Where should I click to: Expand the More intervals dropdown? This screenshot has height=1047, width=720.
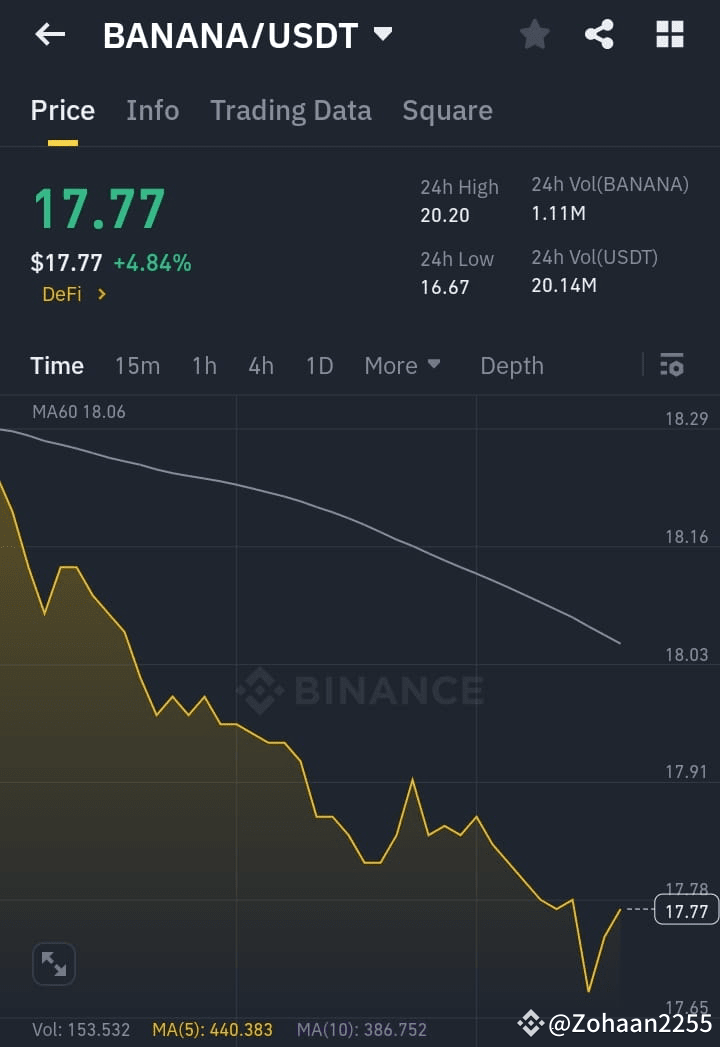[x=402, y=366]
